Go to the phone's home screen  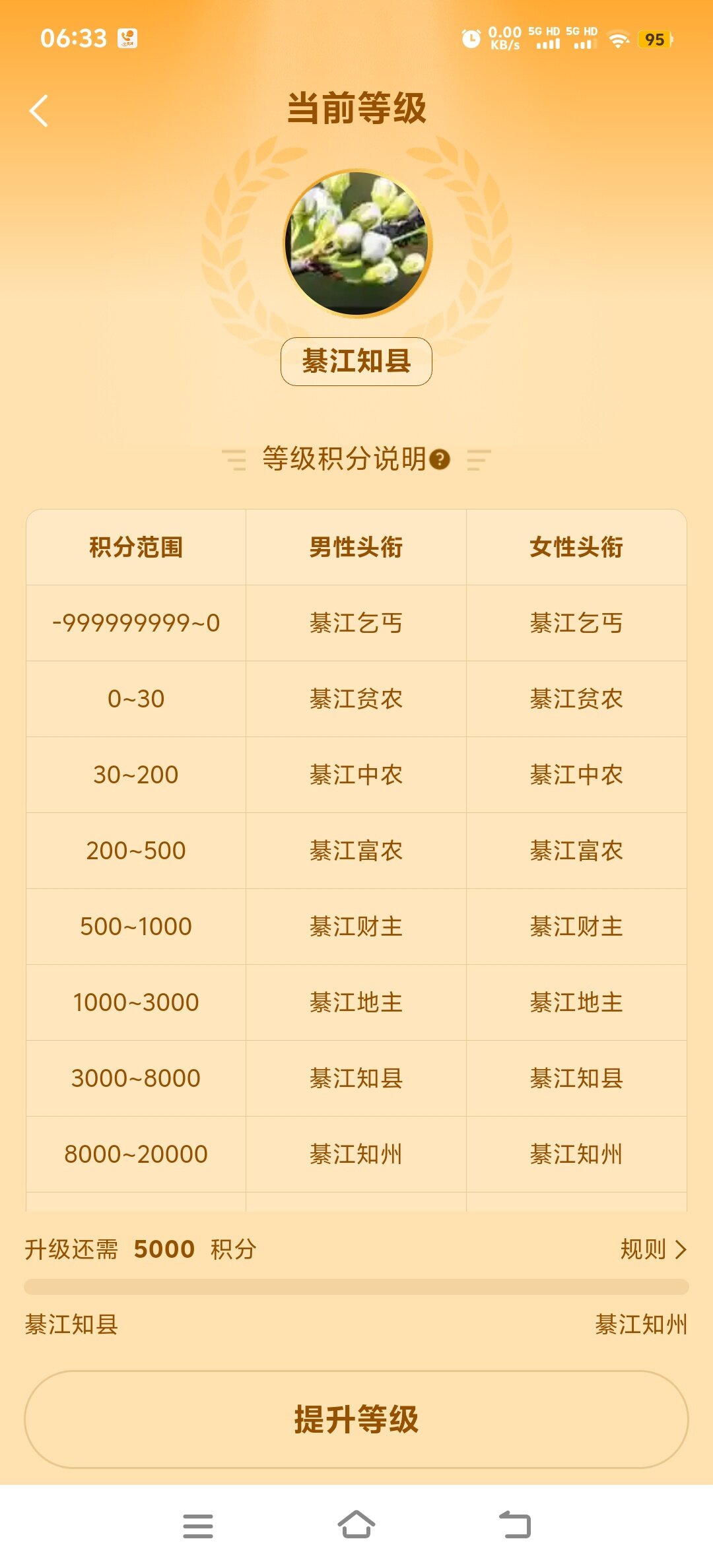pos(356,1524)
